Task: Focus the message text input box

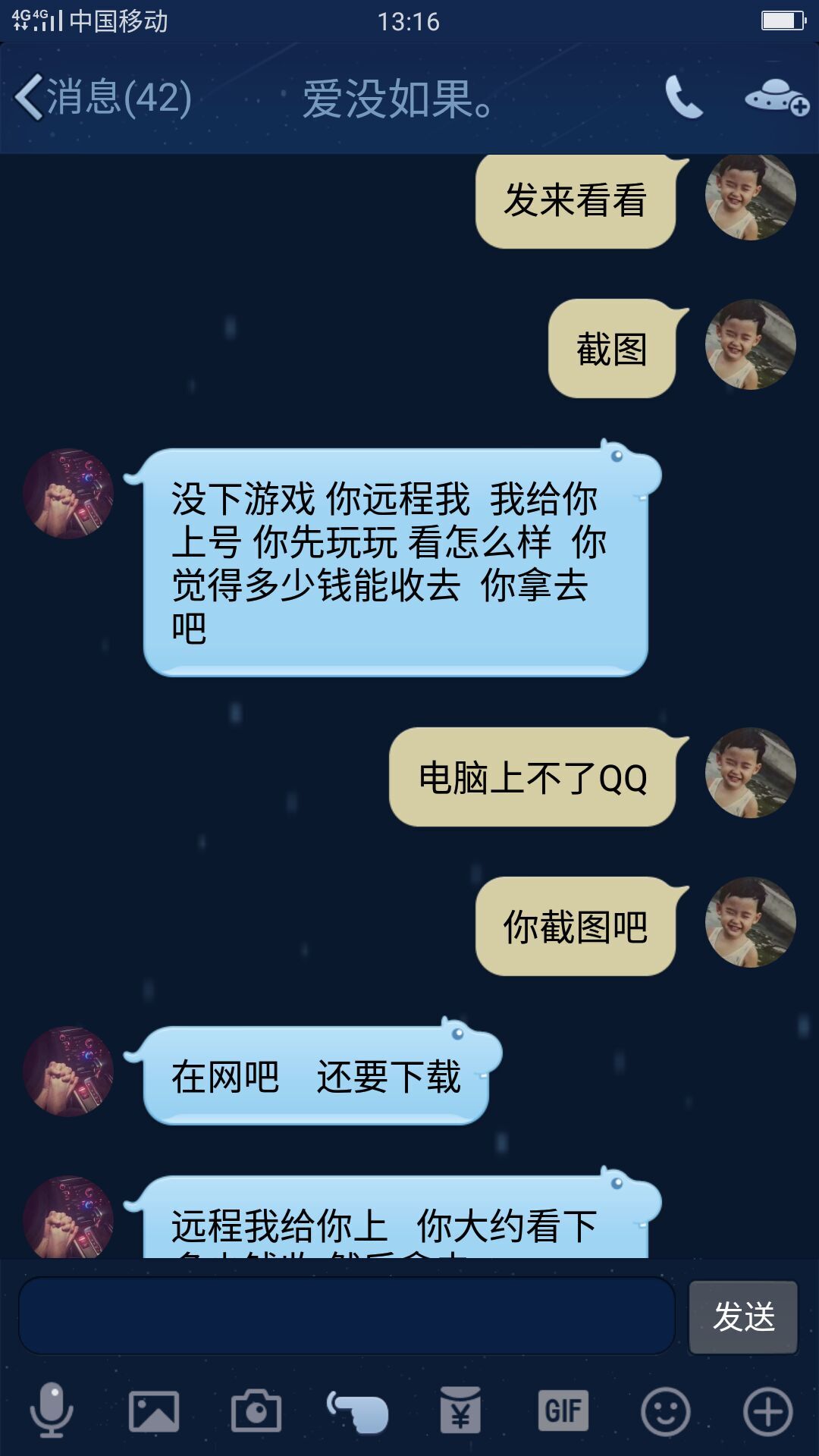Action: point(347,1316)
